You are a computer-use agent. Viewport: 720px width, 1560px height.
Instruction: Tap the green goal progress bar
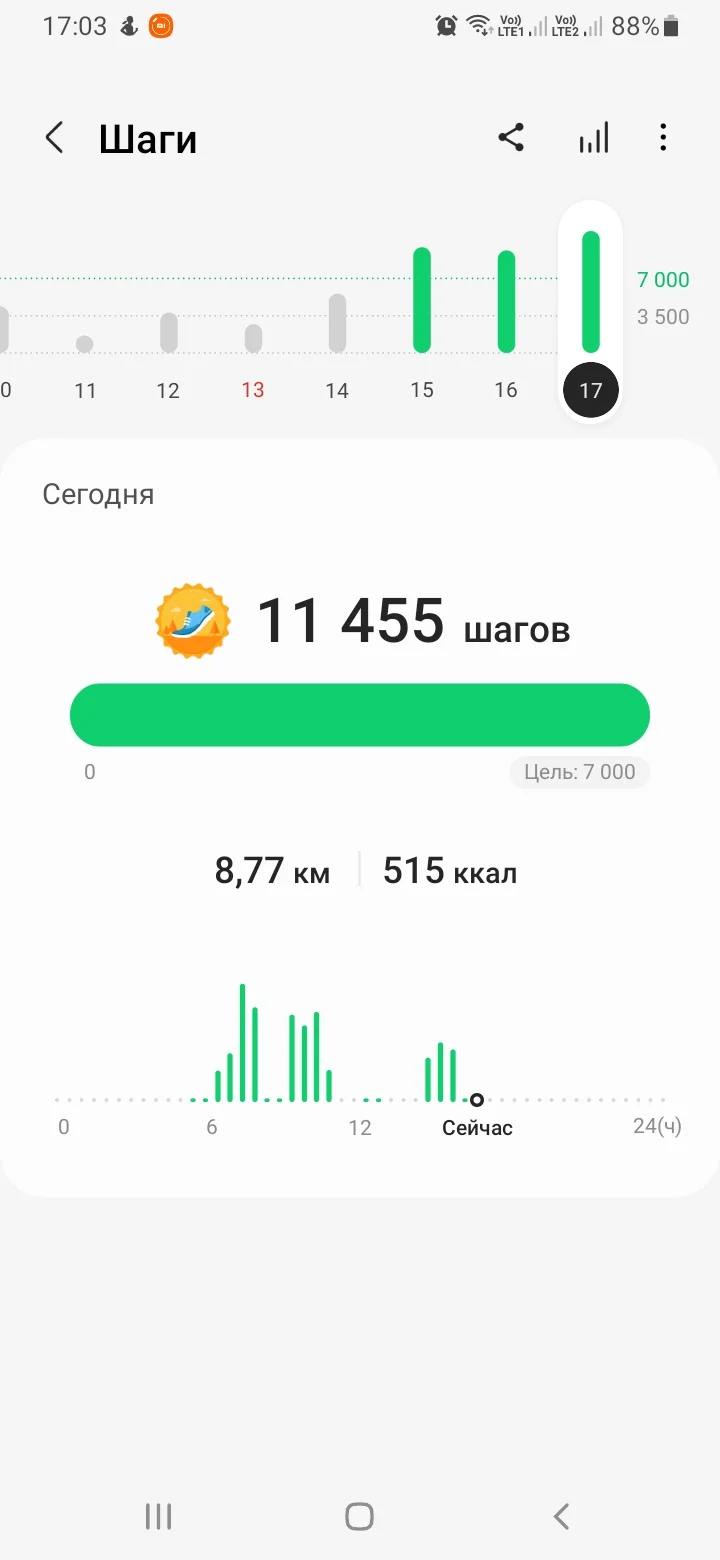[358, 714]
